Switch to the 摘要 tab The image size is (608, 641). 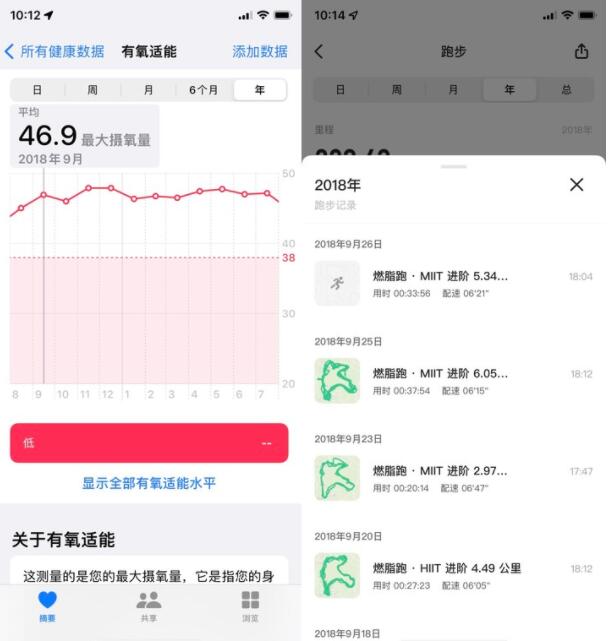(48, 606)
